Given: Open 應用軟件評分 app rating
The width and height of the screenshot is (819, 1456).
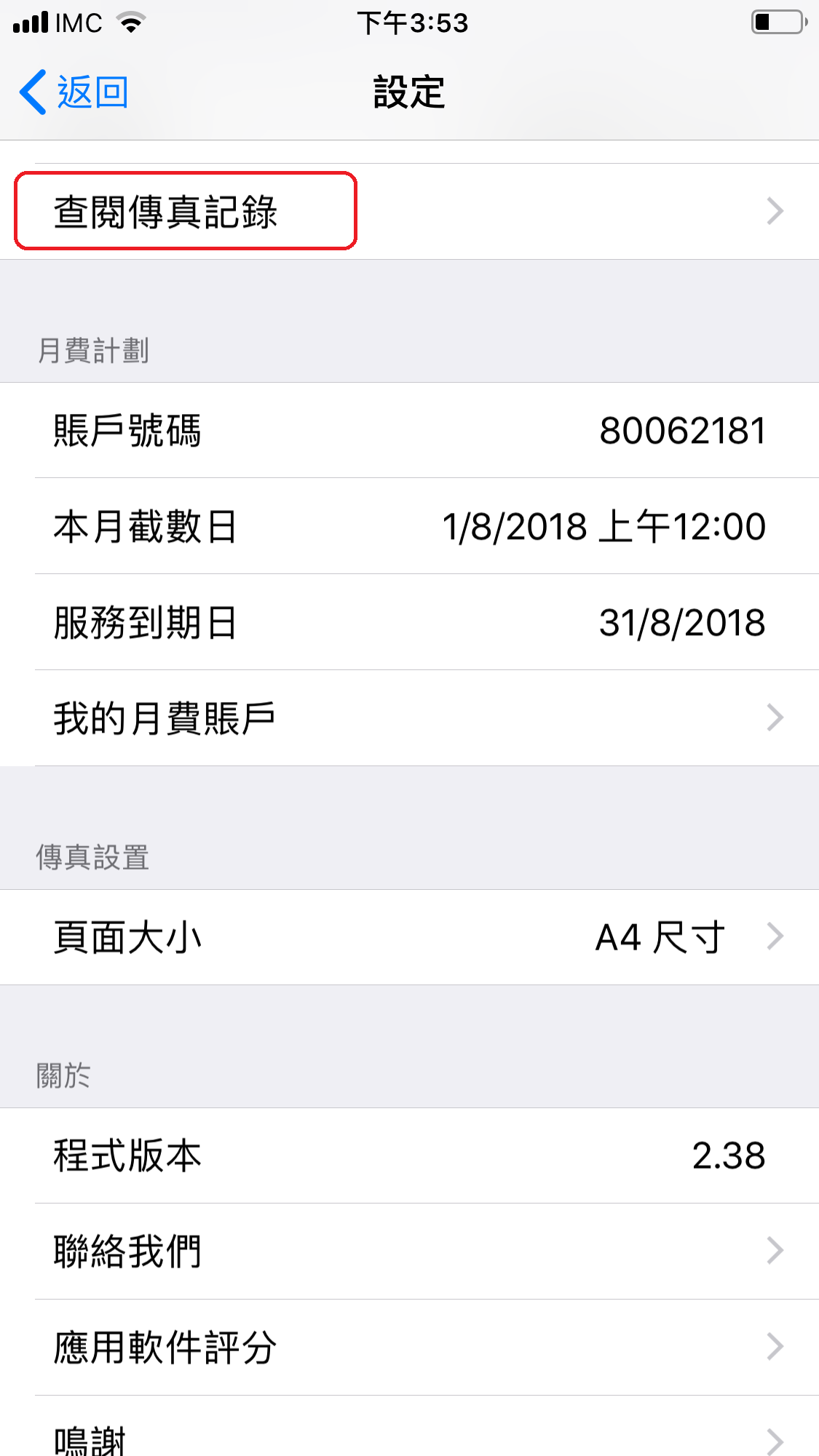Looking at the screenshot, I should 409,1348.
